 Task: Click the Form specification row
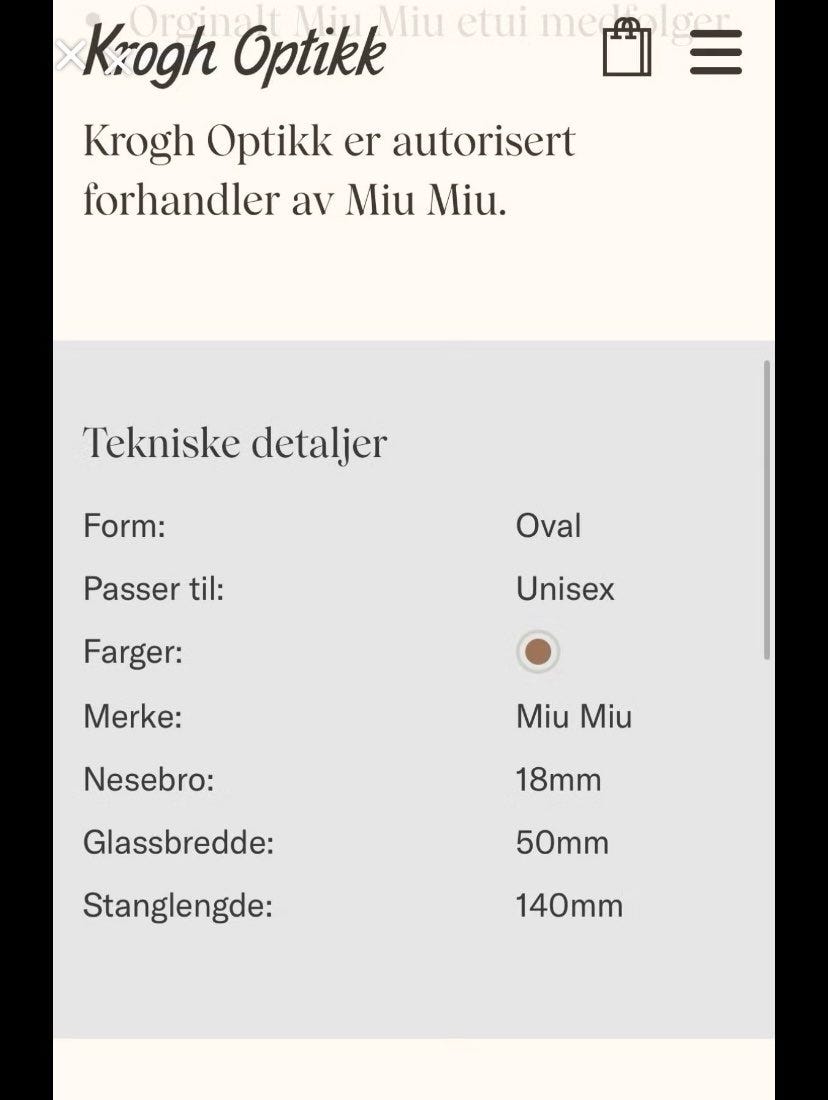[124, 525]
